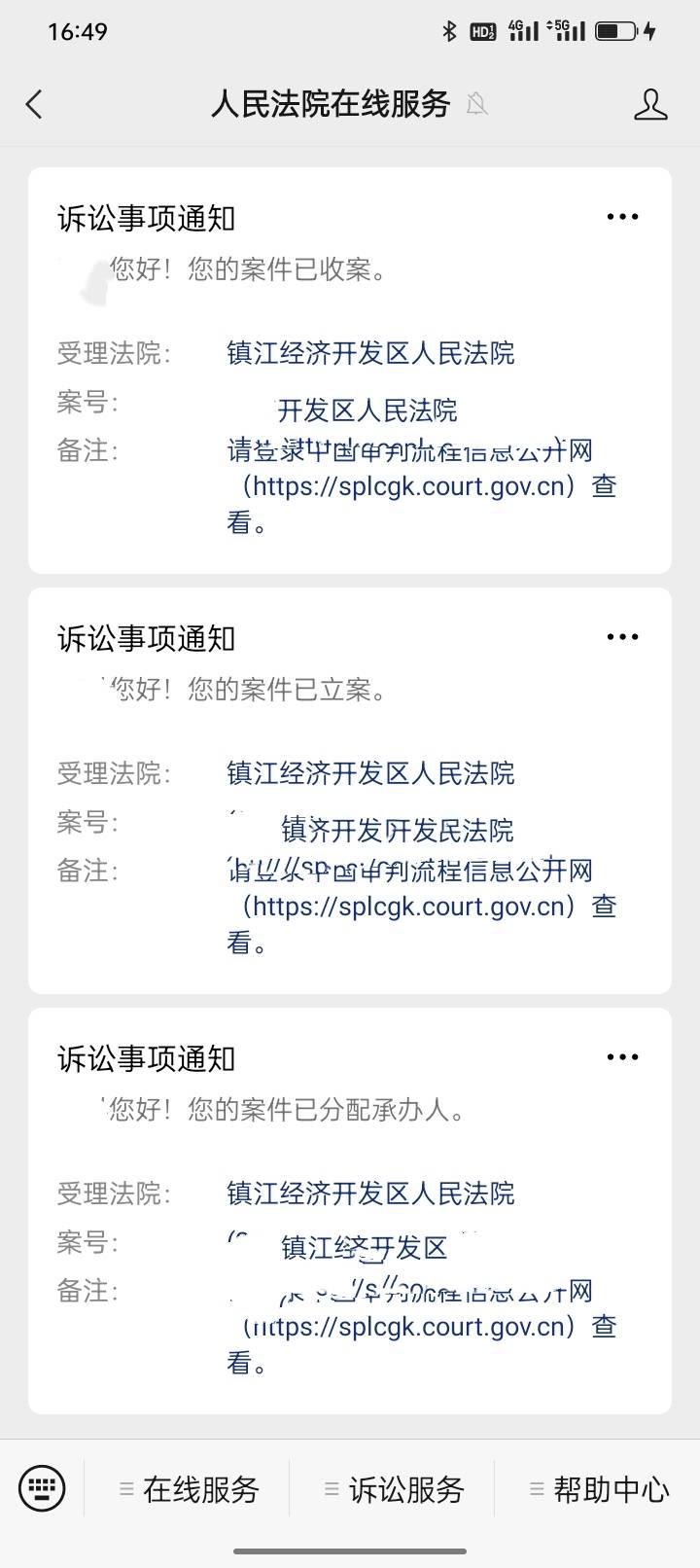
Task: Open the 已分配承办人 notification card
Action: 350,1211
